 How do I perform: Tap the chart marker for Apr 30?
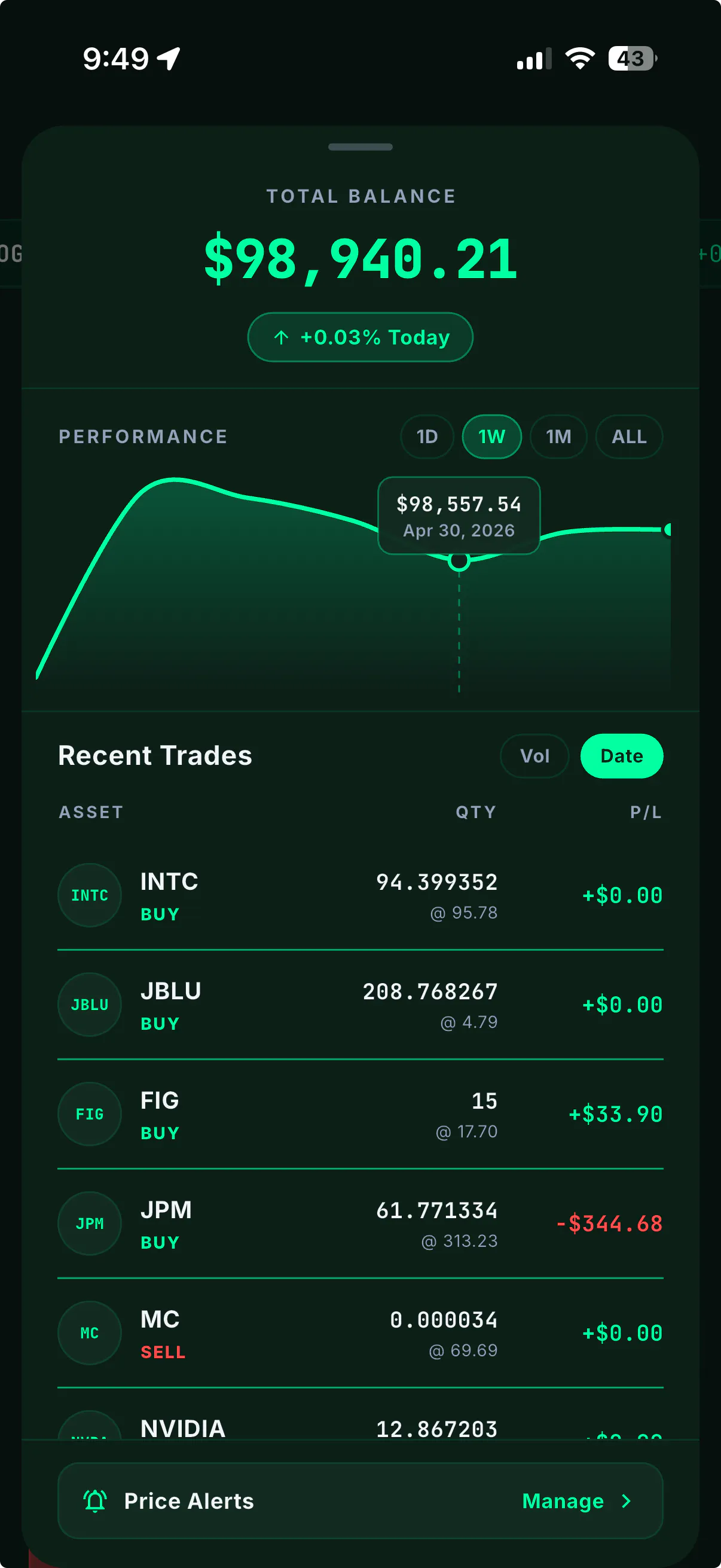[459, 560]
